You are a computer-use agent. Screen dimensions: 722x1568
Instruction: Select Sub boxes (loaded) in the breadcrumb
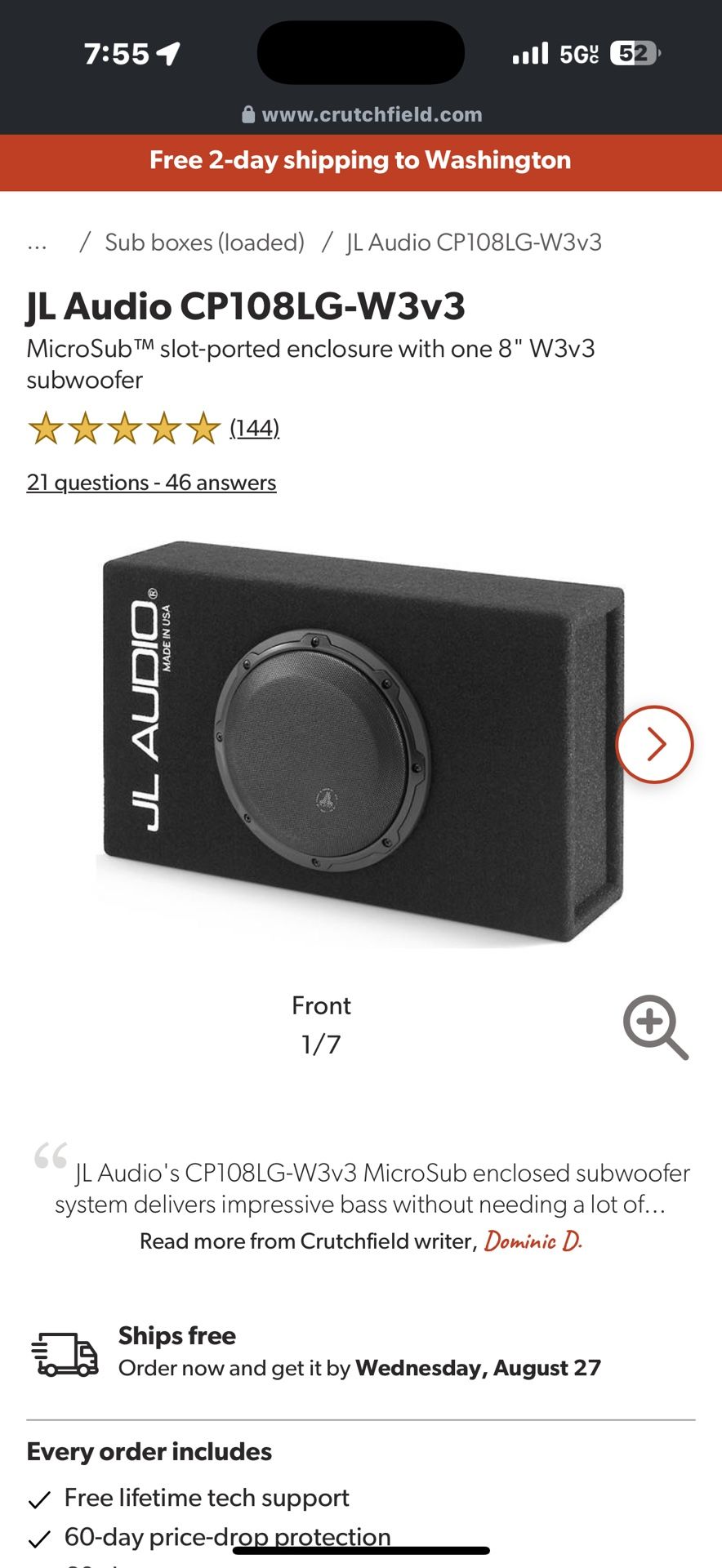pos(204,243)
